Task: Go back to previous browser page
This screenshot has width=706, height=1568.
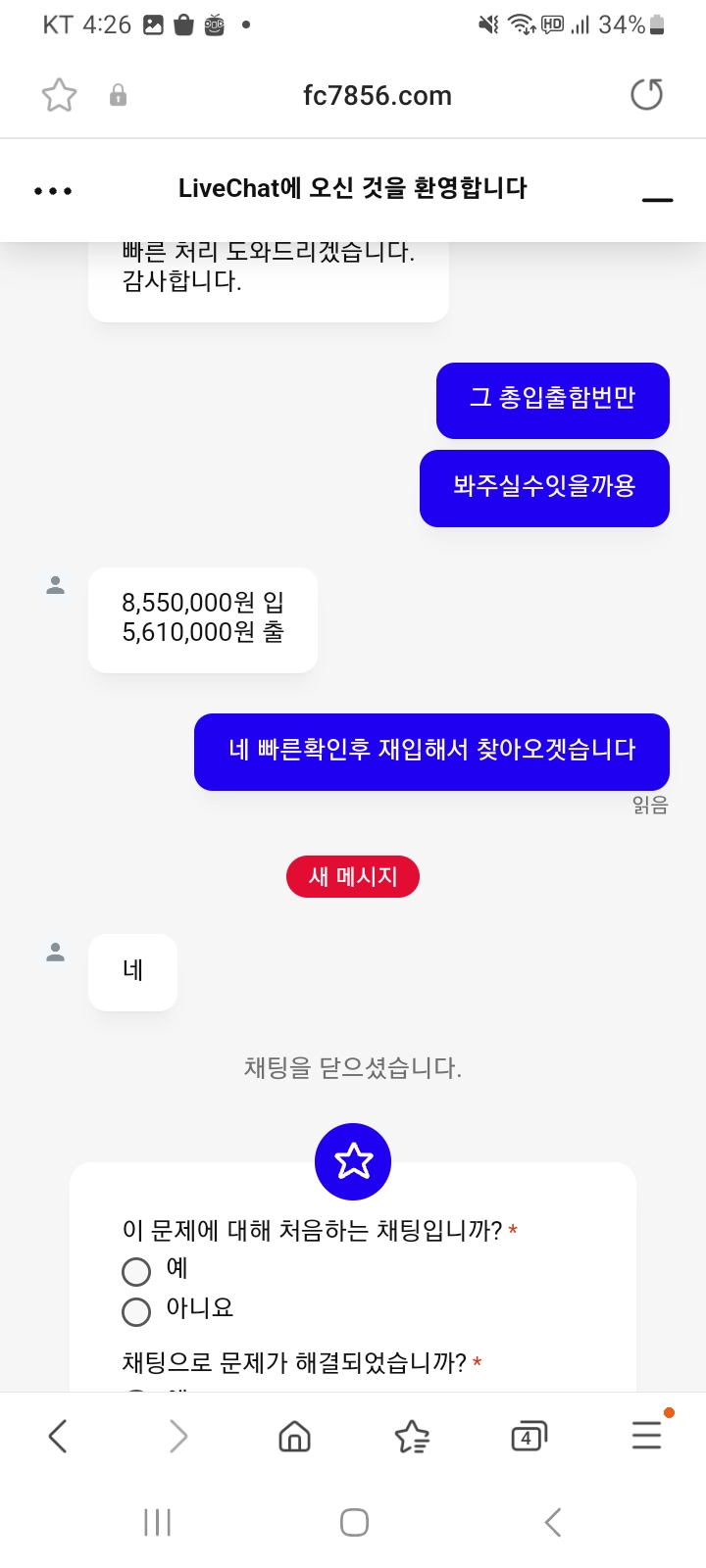Action: pos(58,1437)
